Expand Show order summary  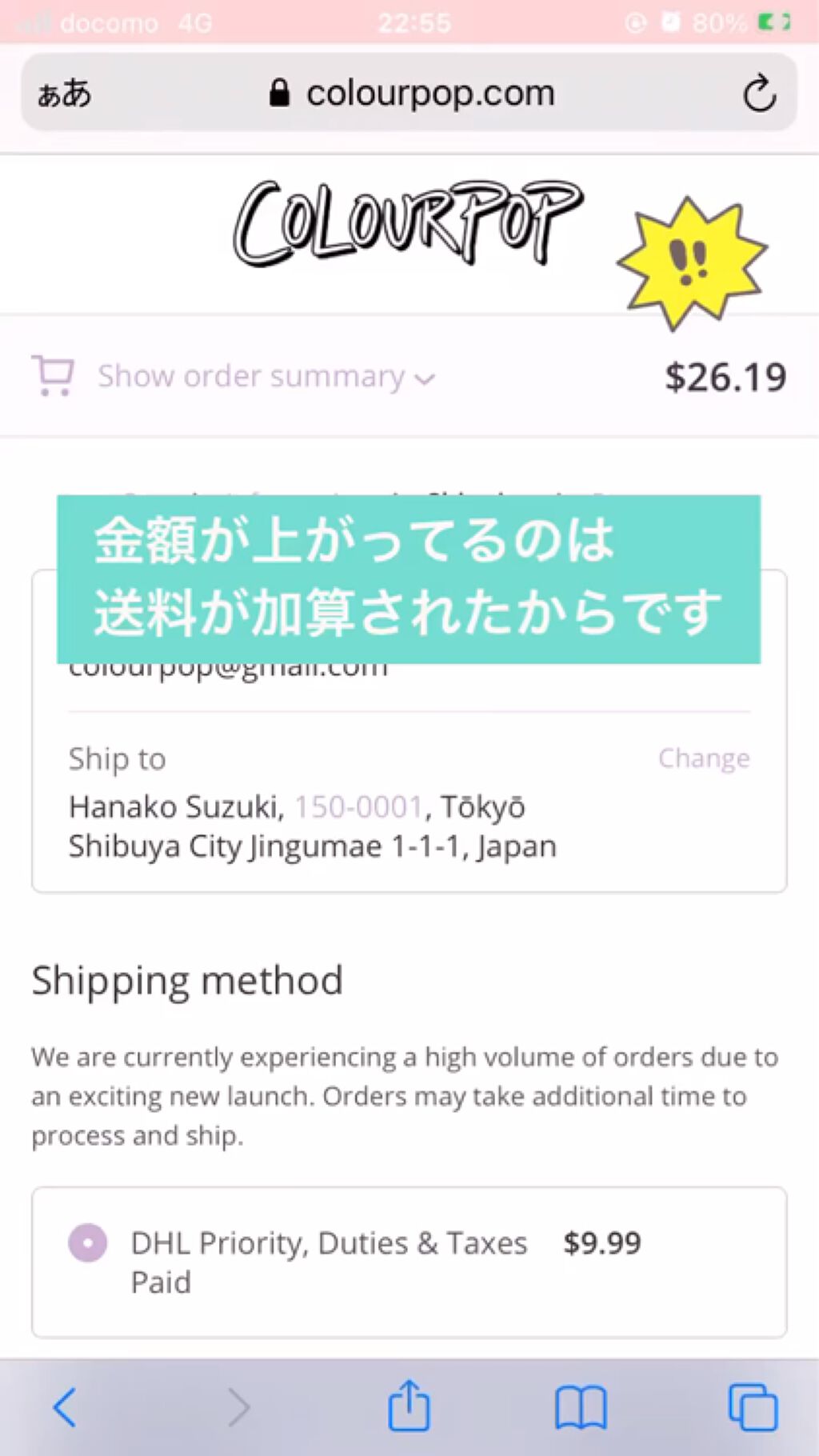[x=264, y=376]
